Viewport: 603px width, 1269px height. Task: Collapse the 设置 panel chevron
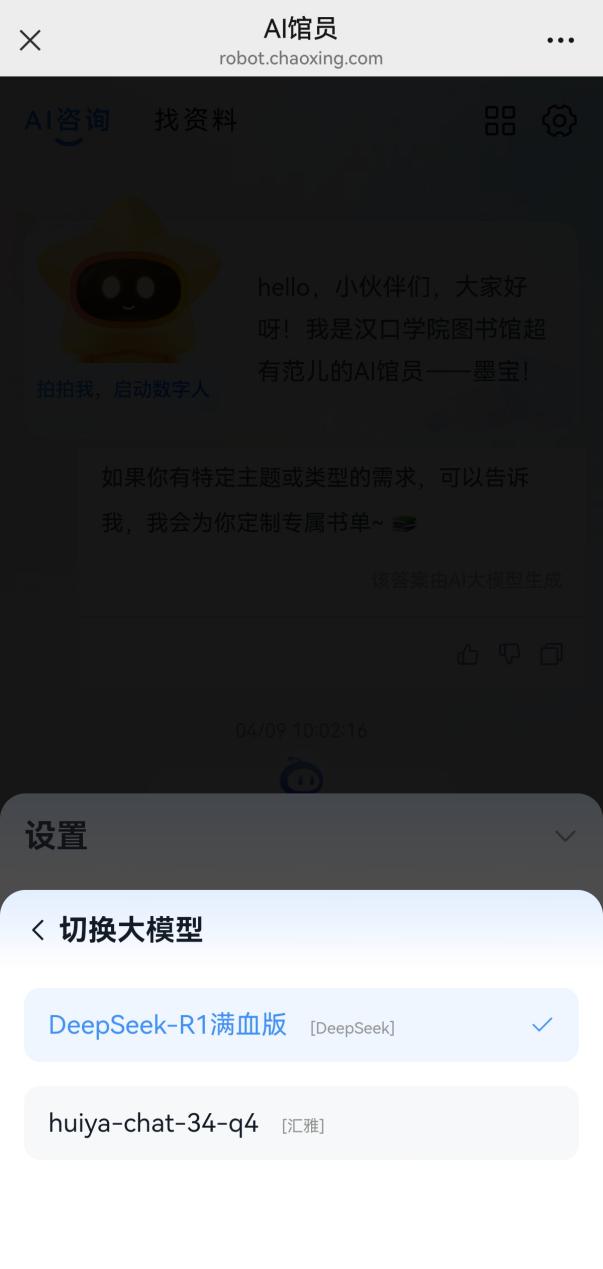point(565,836)
